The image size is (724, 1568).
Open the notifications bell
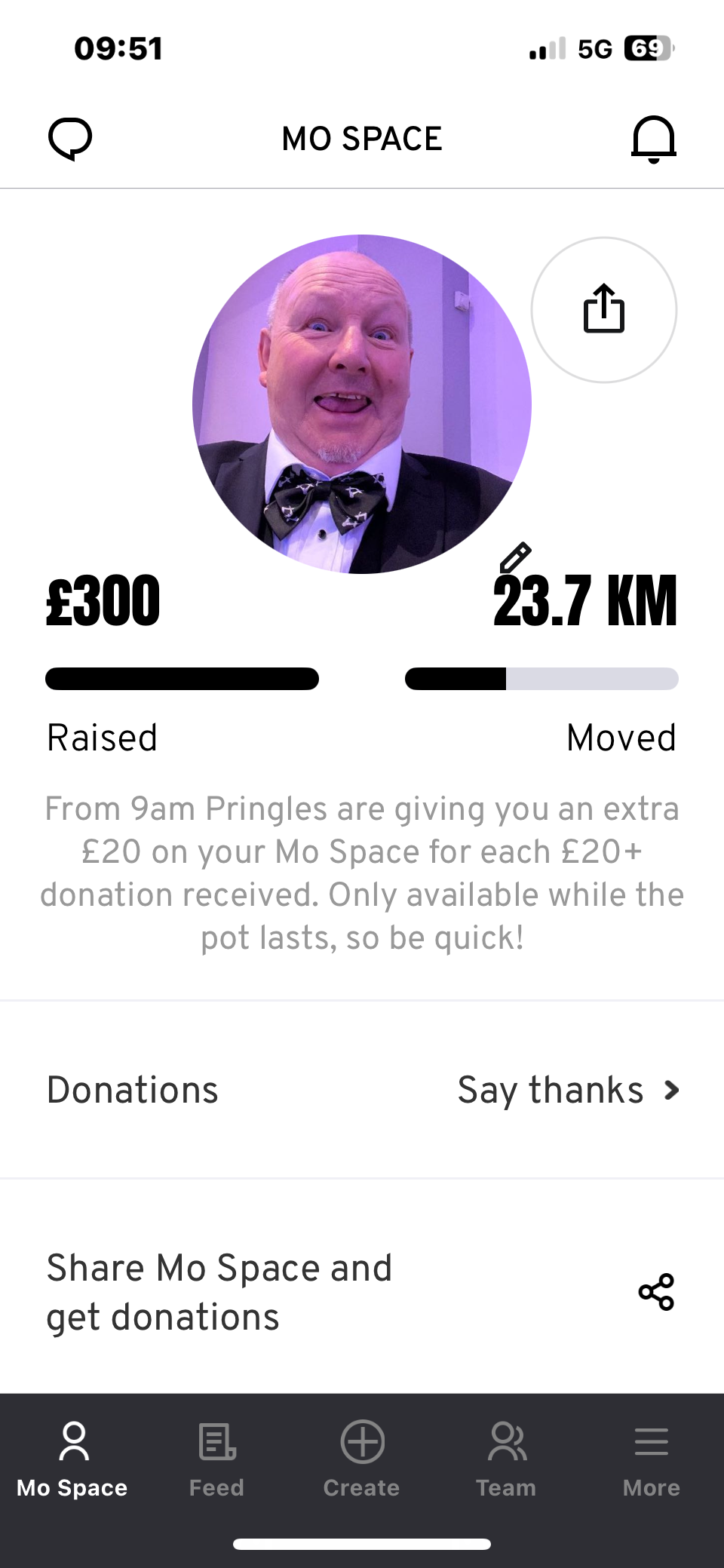(x=653, y=139)
